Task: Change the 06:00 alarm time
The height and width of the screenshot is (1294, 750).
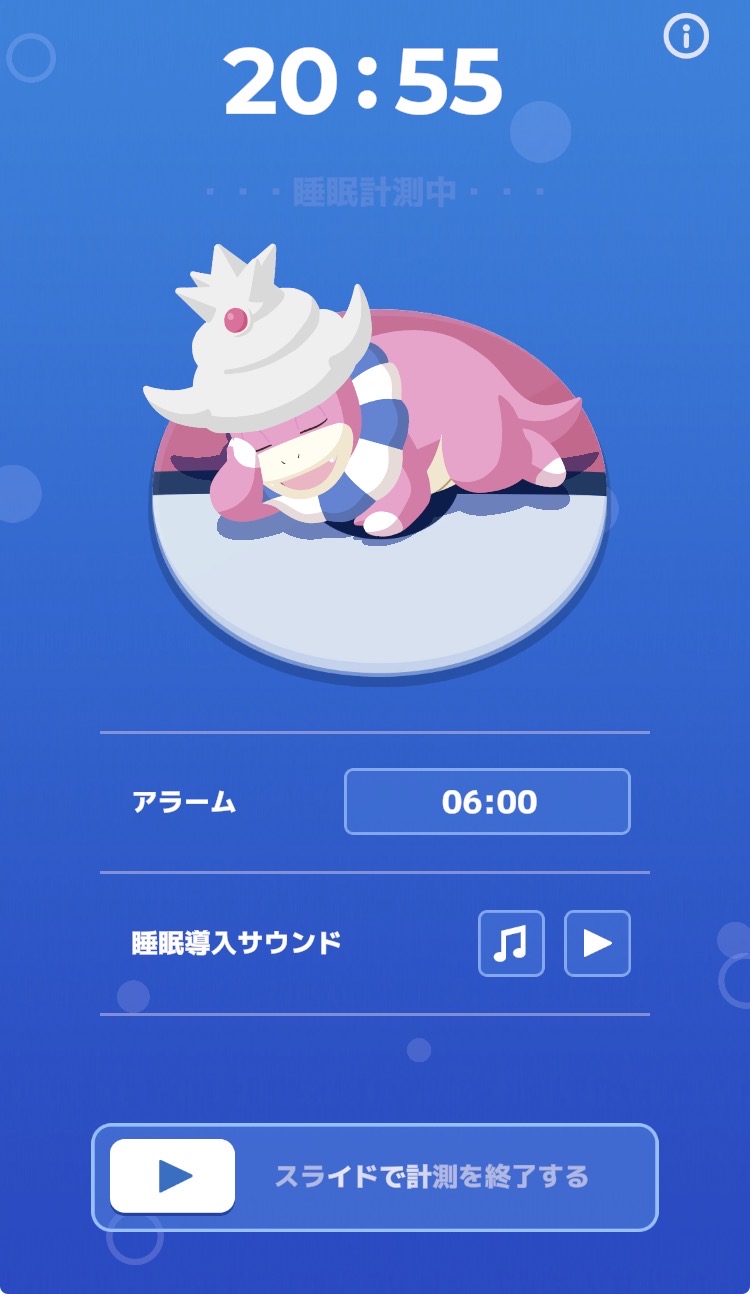Action: (x=487, y=801)
